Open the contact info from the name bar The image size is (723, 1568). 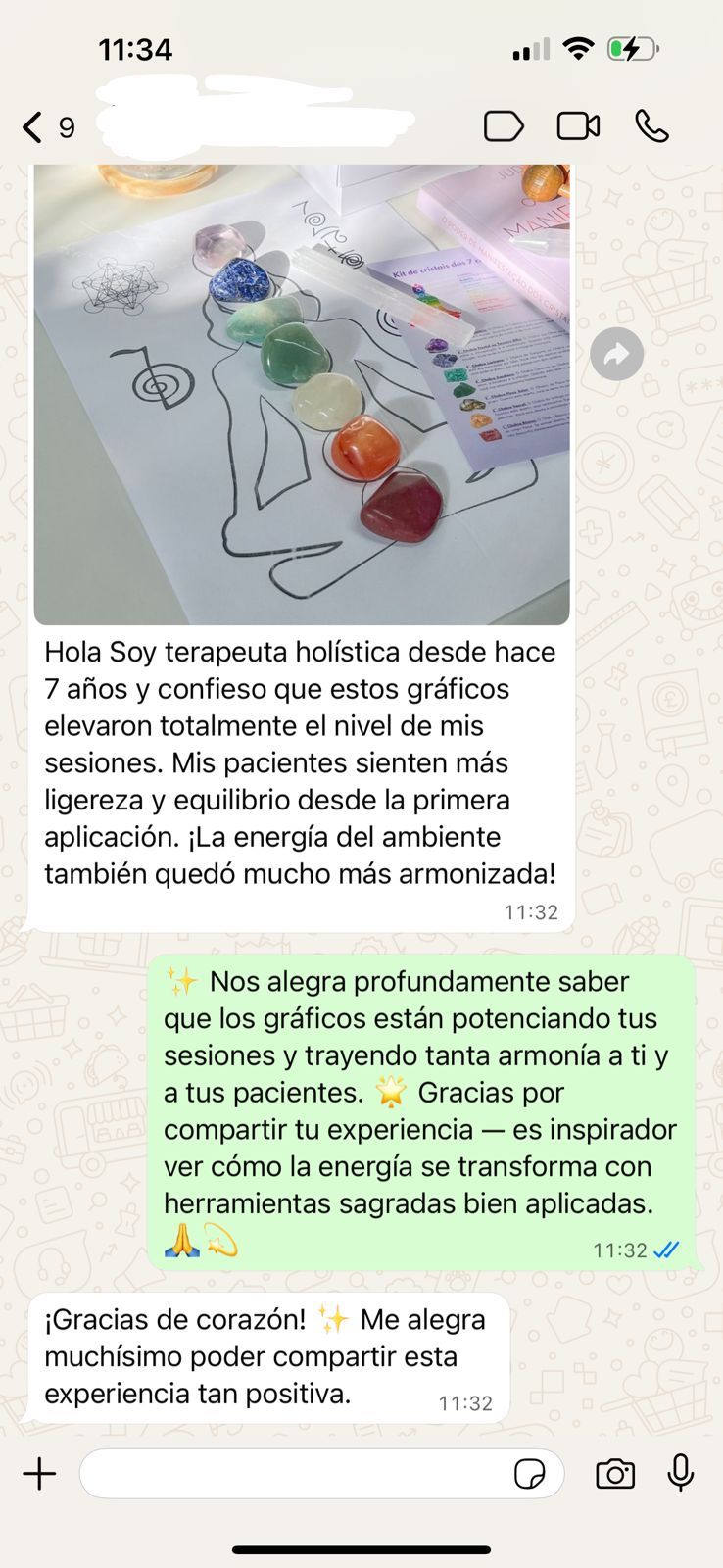click(x=255, y=126)
